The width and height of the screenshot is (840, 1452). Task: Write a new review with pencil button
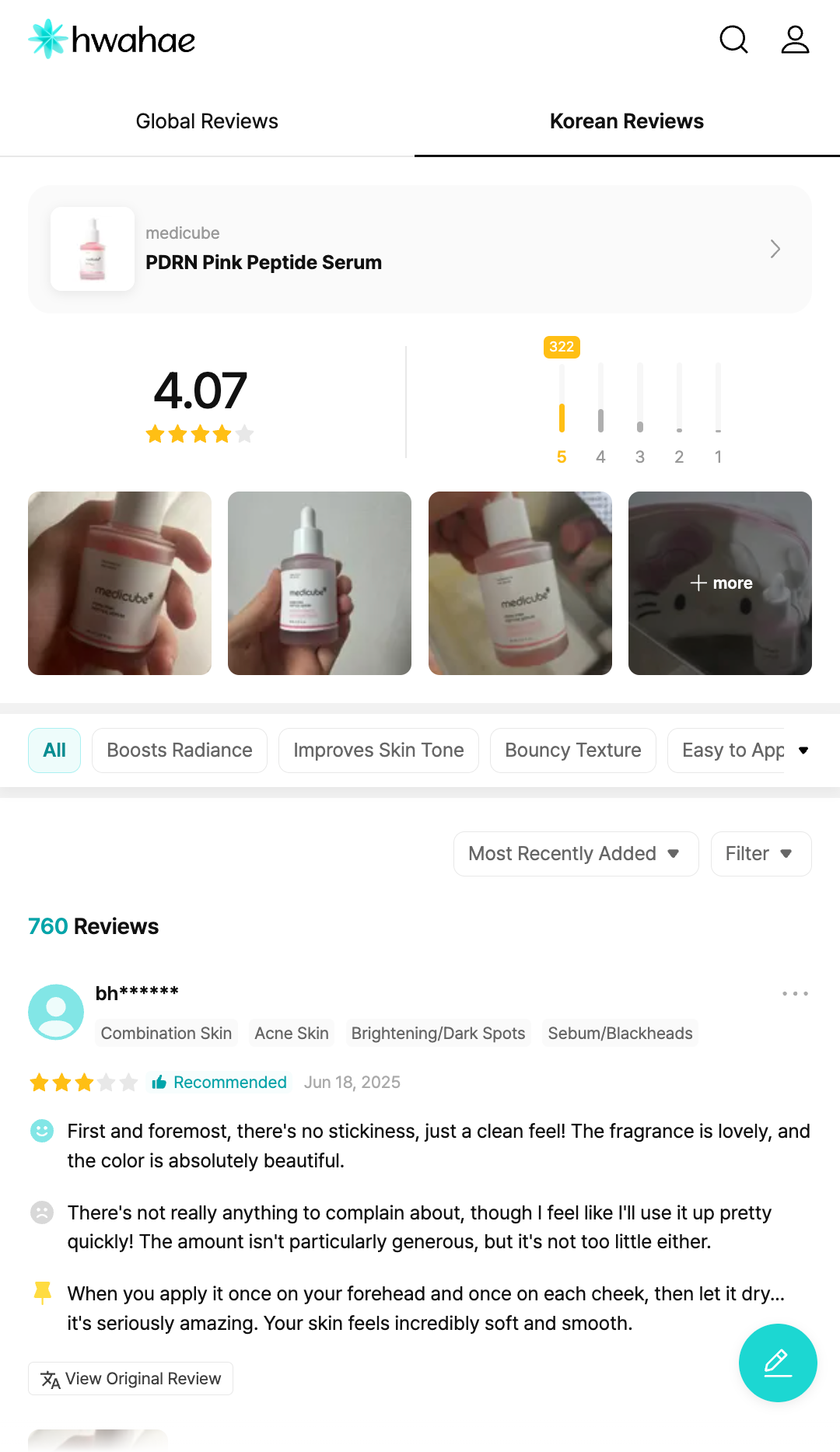778,1363
